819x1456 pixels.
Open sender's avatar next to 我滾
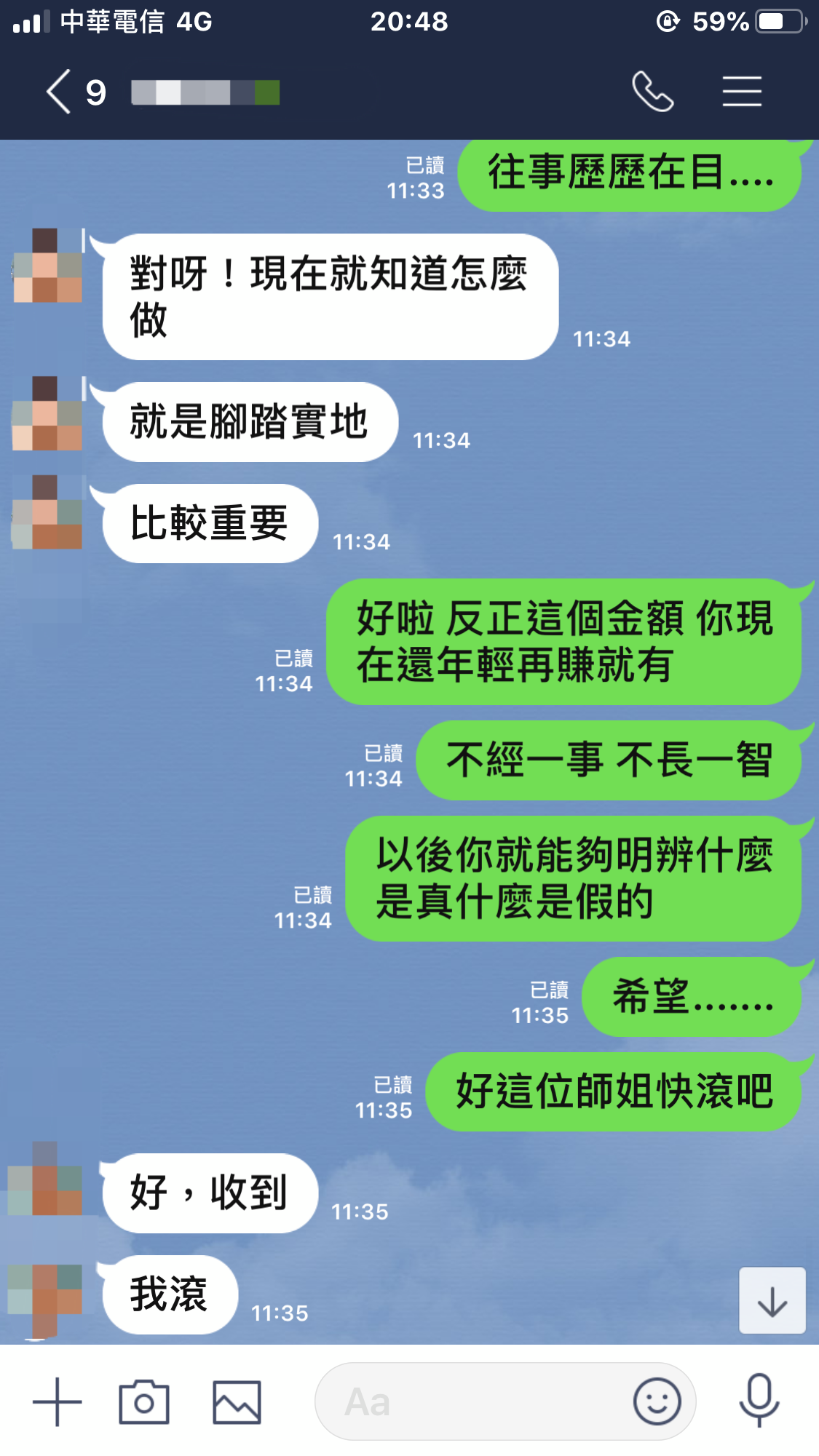click(x=45, y=1300)
